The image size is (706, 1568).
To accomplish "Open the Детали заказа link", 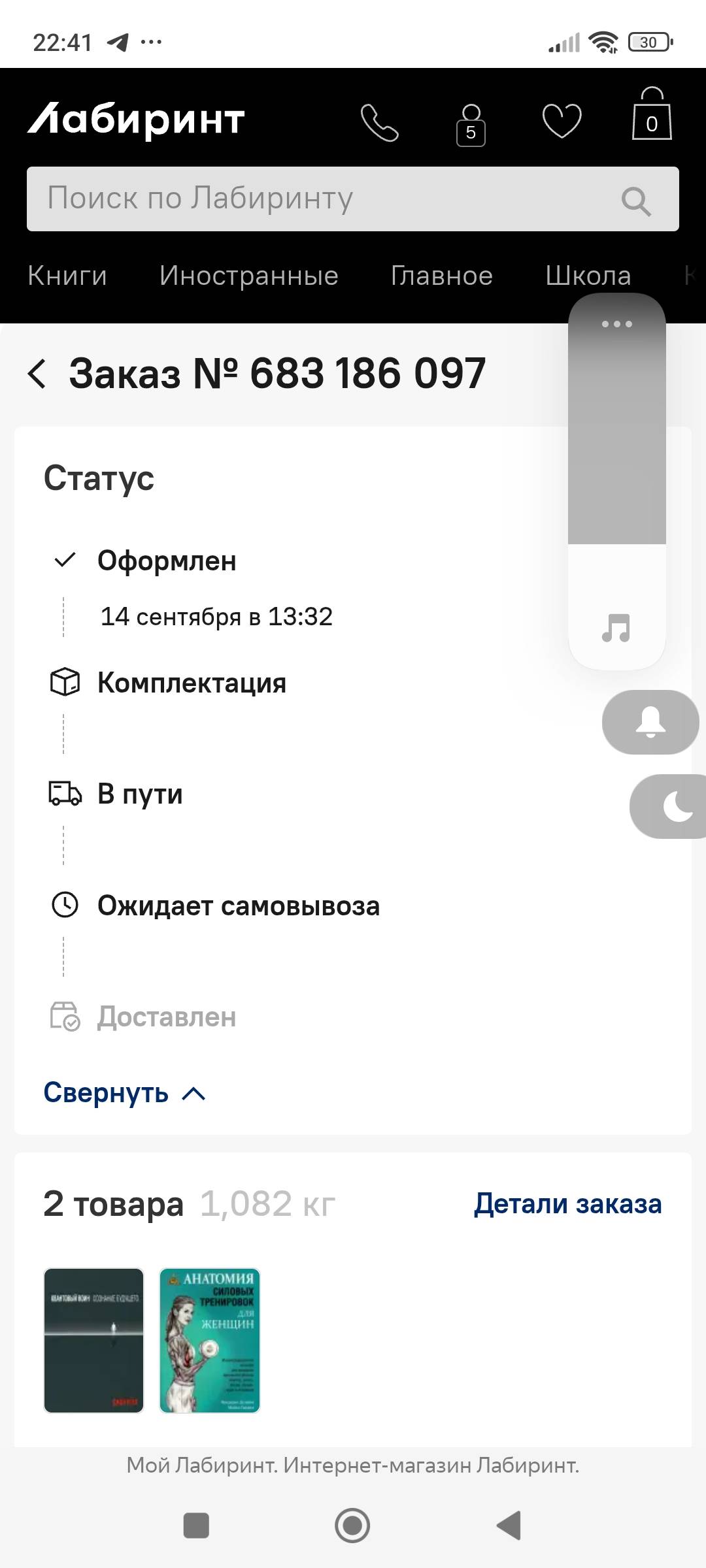I will tap(567, 1203).
